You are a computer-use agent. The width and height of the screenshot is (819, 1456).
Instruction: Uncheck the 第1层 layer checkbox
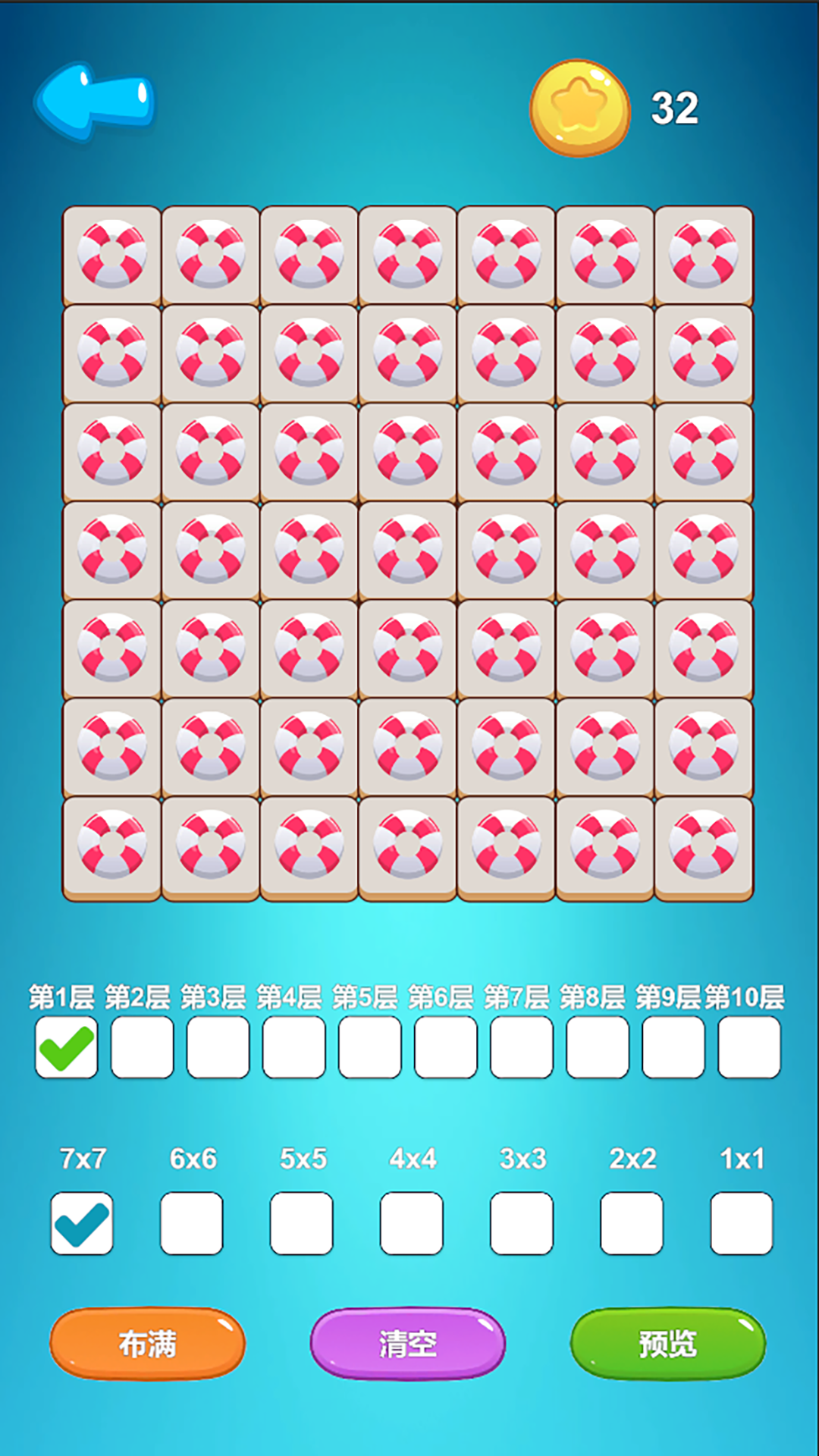pos(67,1047)
